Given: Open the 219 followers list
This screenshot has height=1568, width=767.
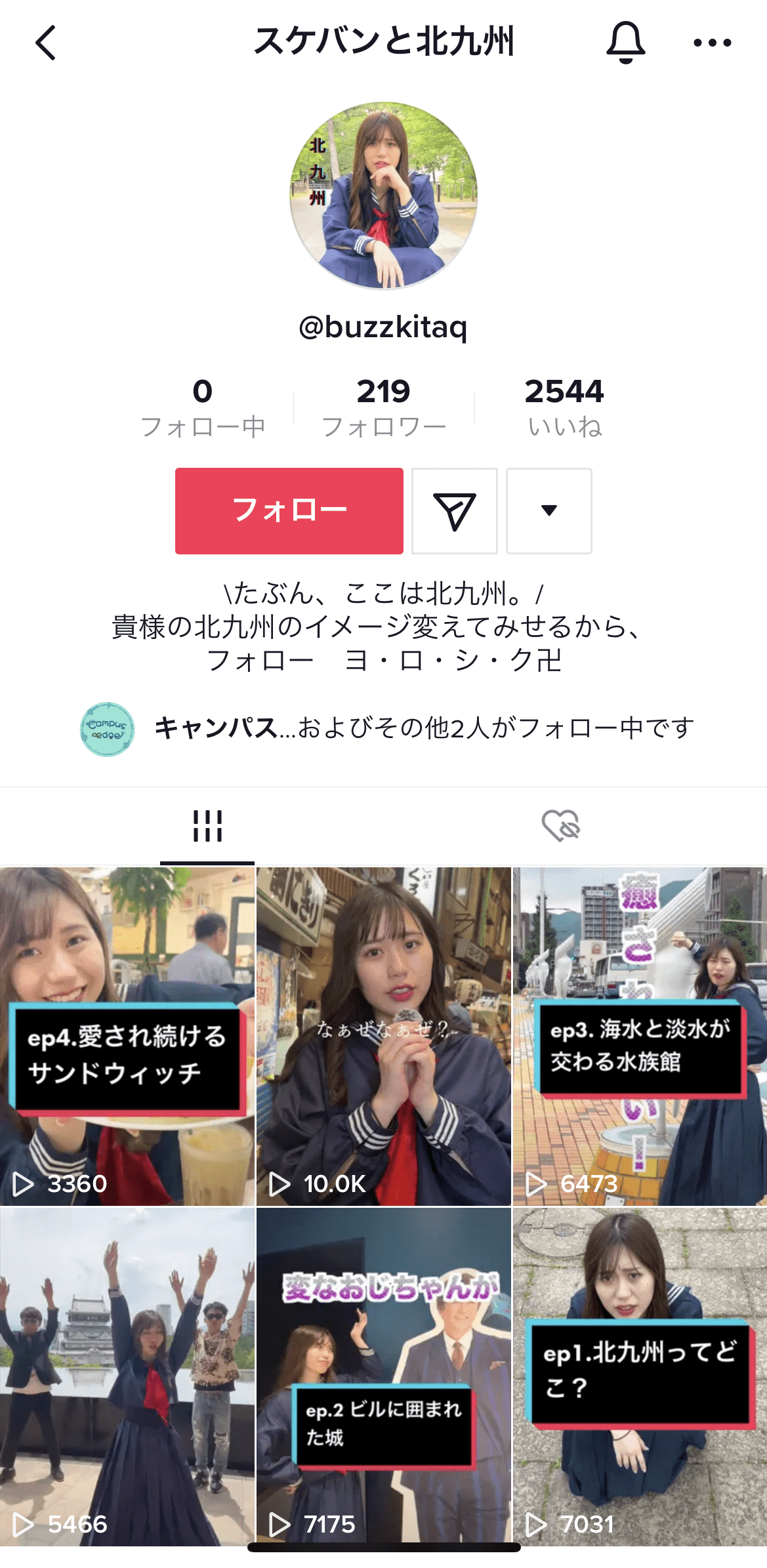Looking at the screenshot, I should coord(384,407).
